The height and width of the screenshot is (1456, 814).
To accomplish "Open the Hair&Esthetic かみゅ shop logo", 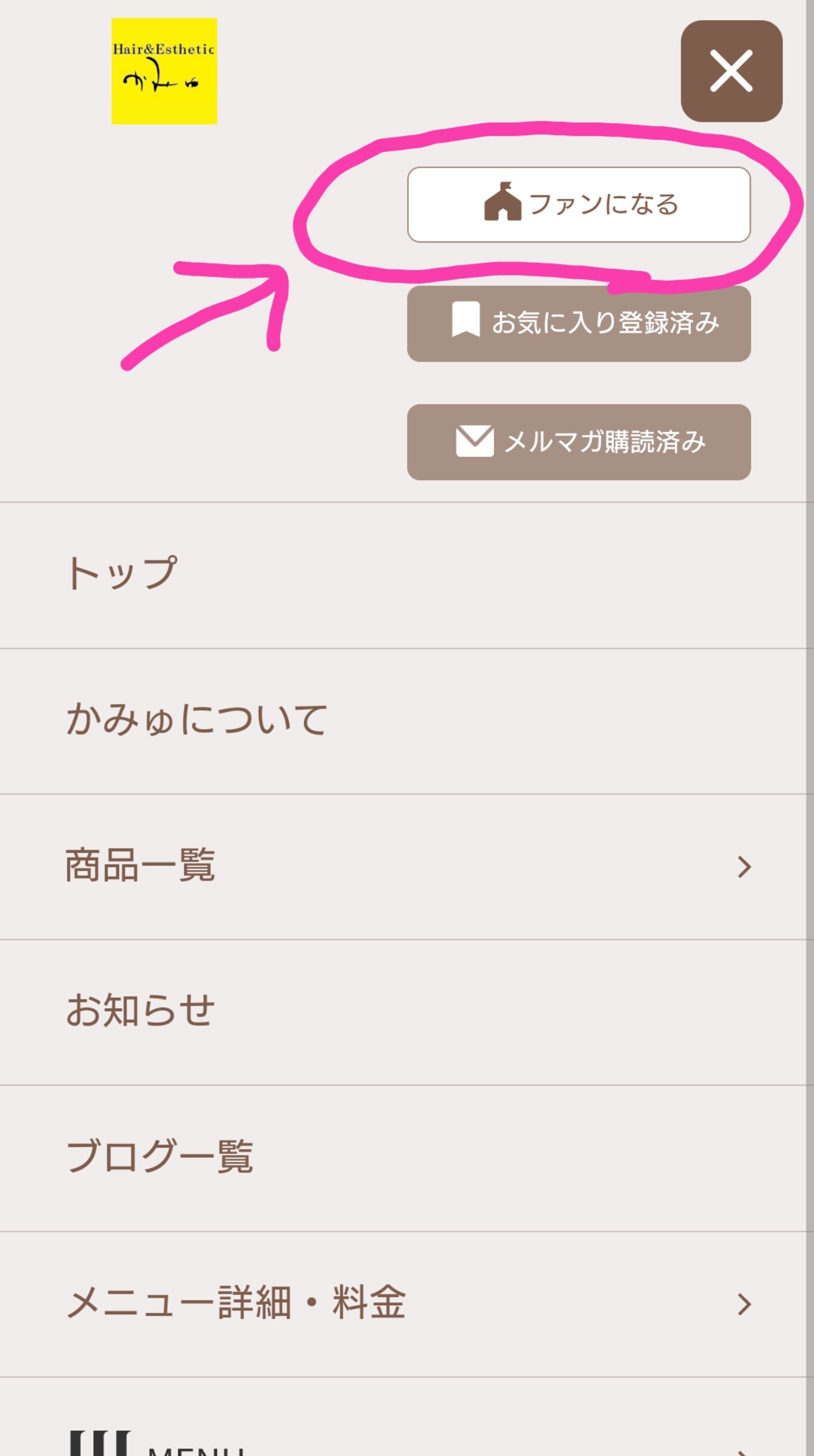I will 164,71.
